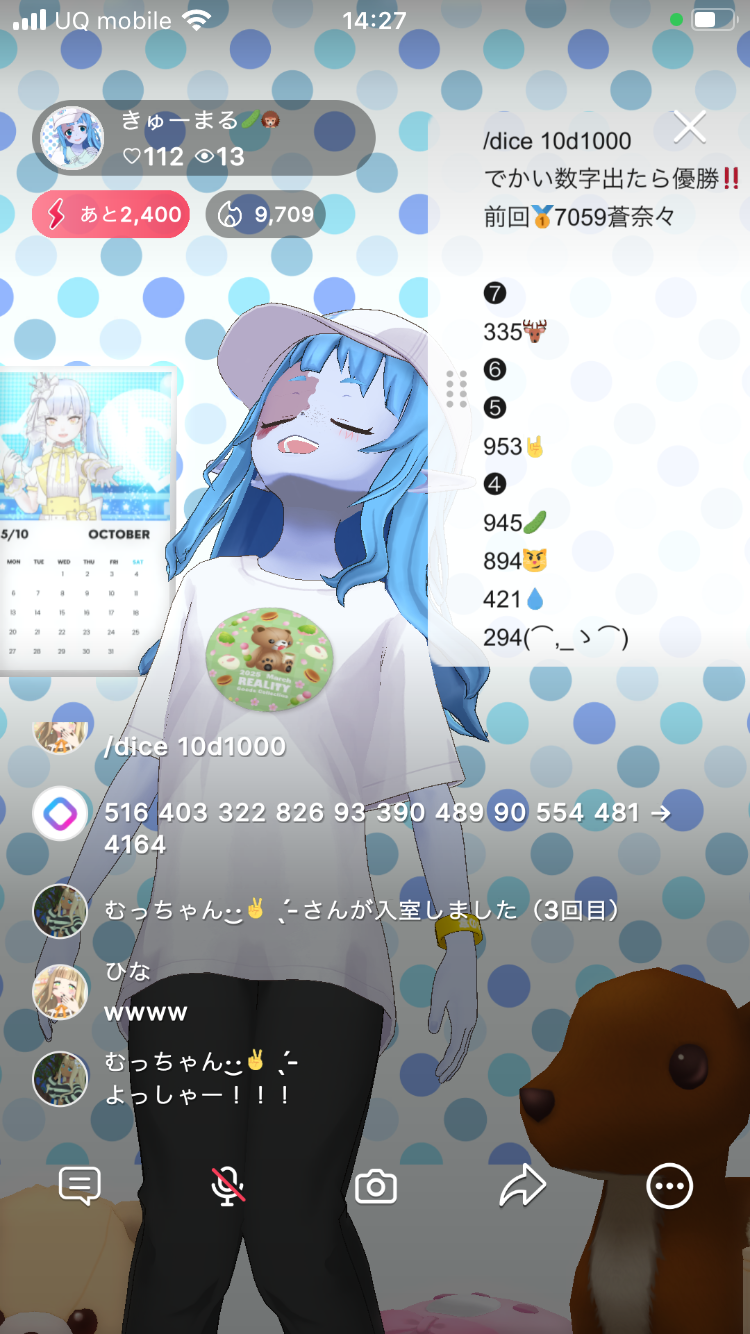Take a snapshot with the camera icon
The width and height of the screenshot is (750, 1334).
[x=376, y=1187]
